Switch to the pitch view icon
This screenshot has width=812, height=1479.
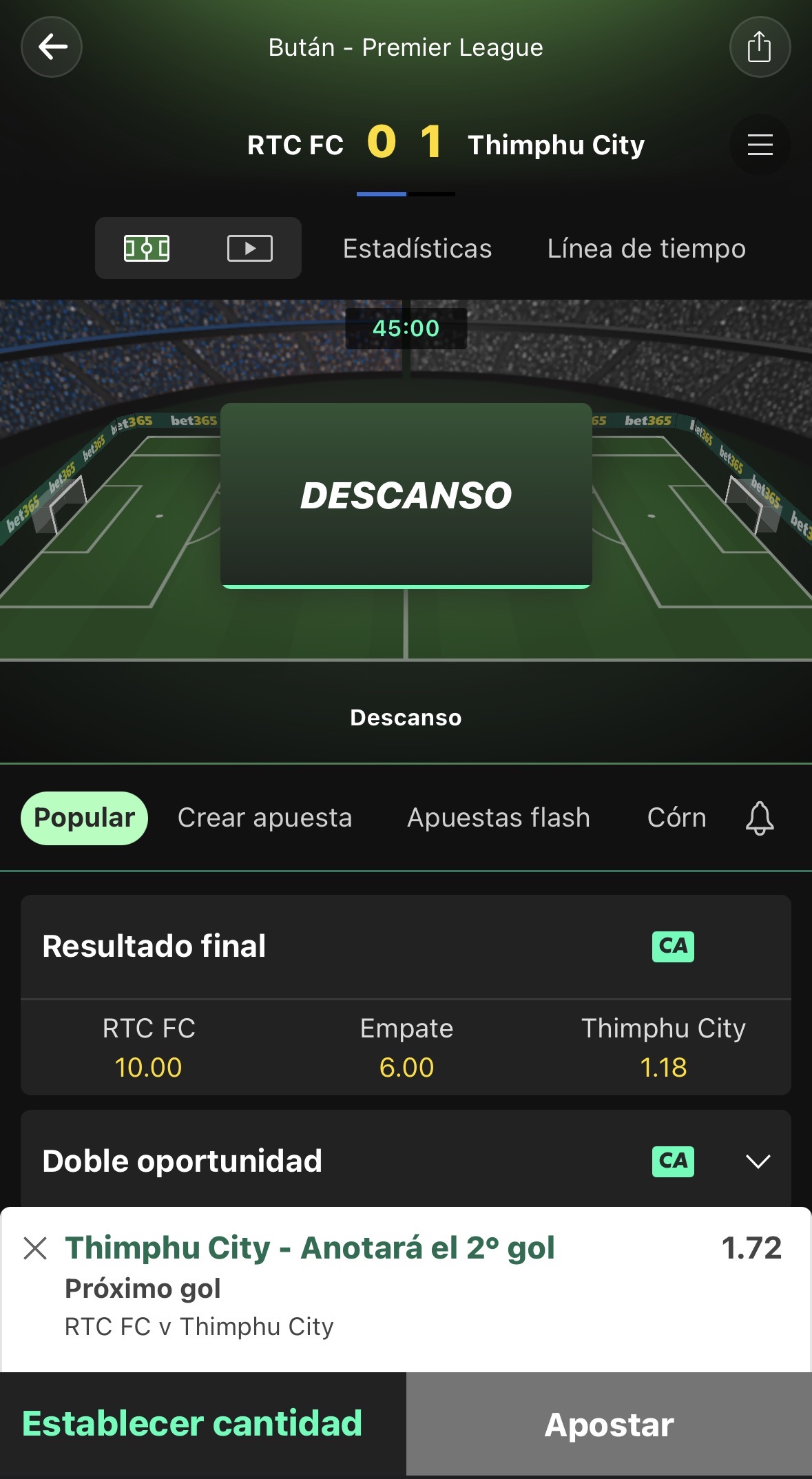(x=147, y=248)
